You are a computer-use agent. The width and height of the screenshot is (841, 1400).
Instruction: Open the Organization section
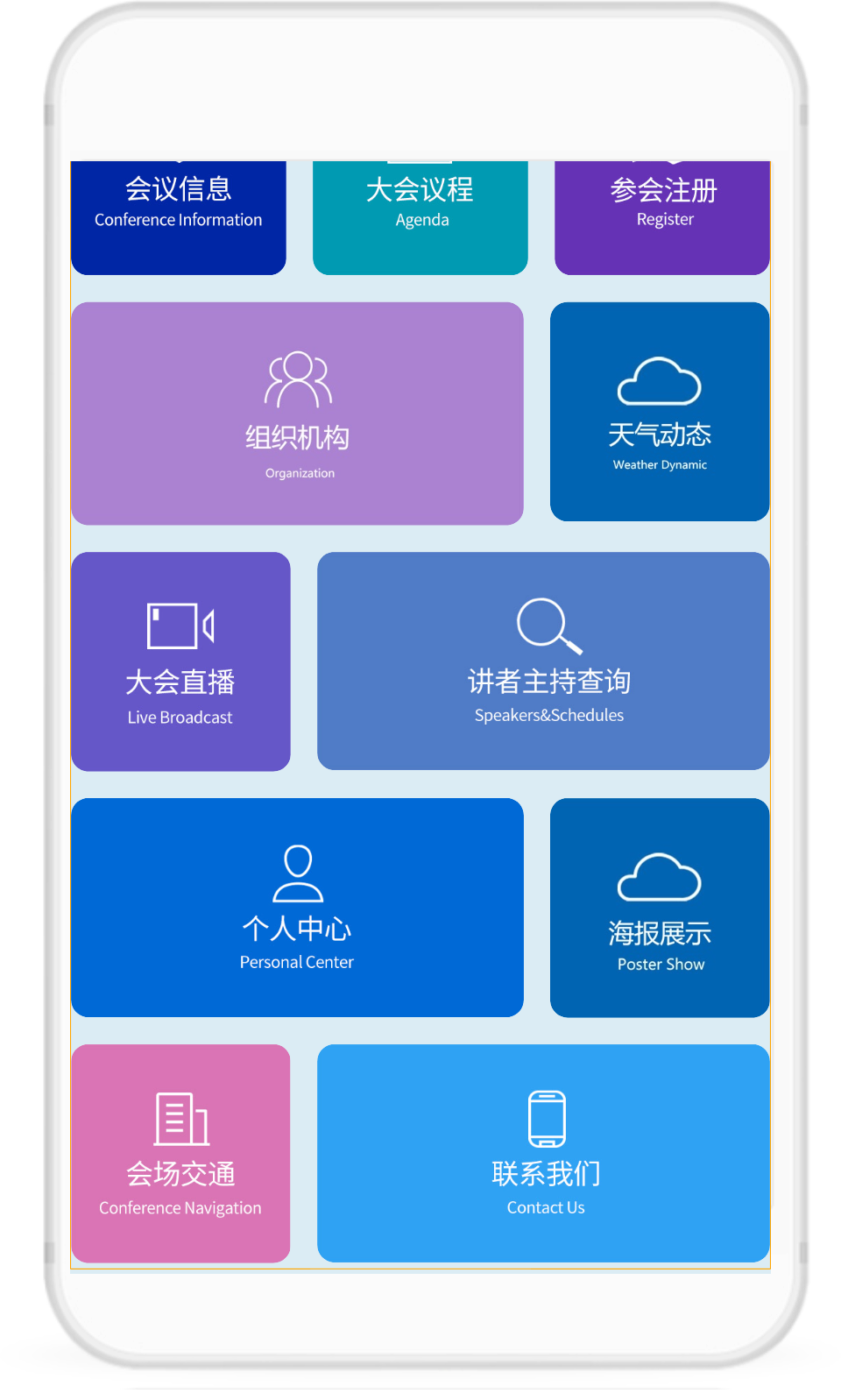[298, 414]
